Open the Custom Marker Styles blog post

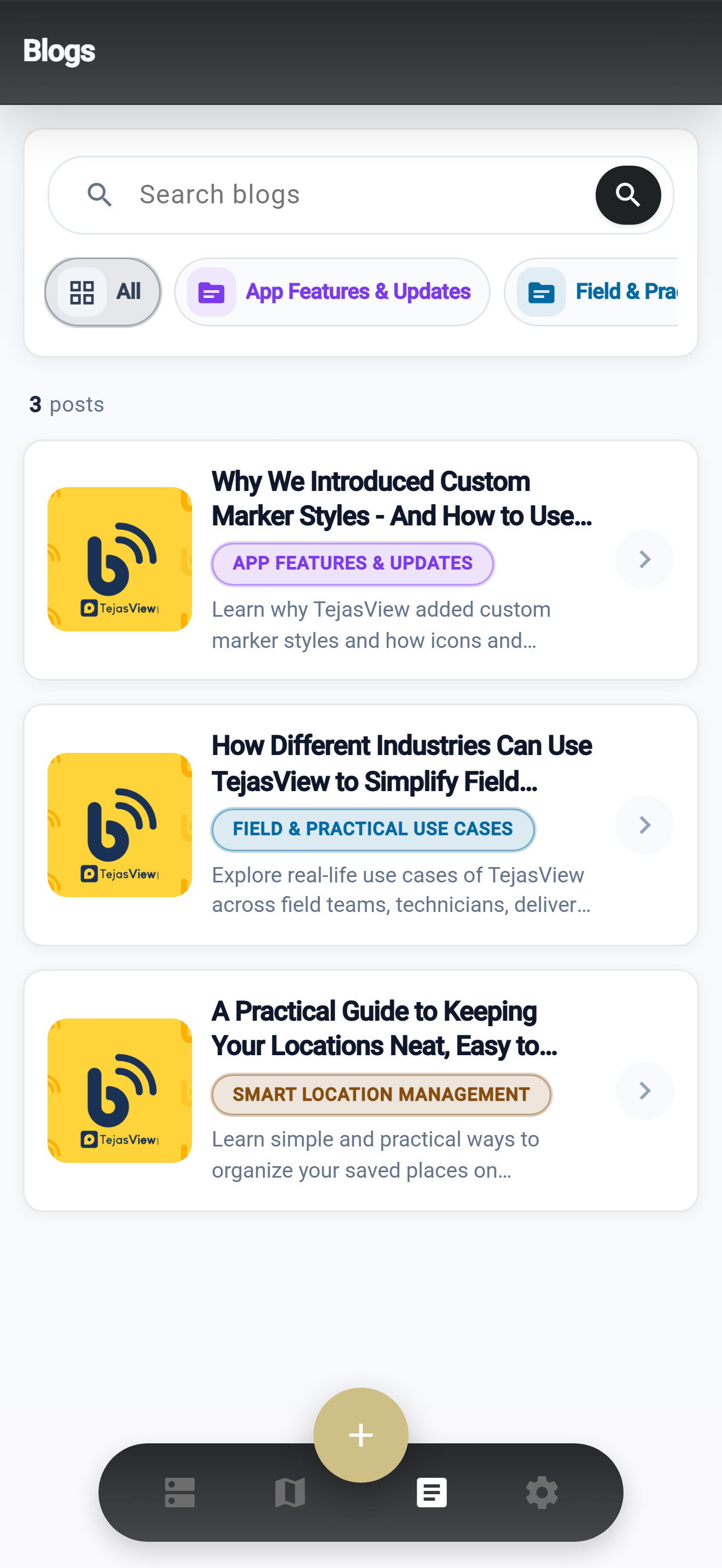(360, 560)
